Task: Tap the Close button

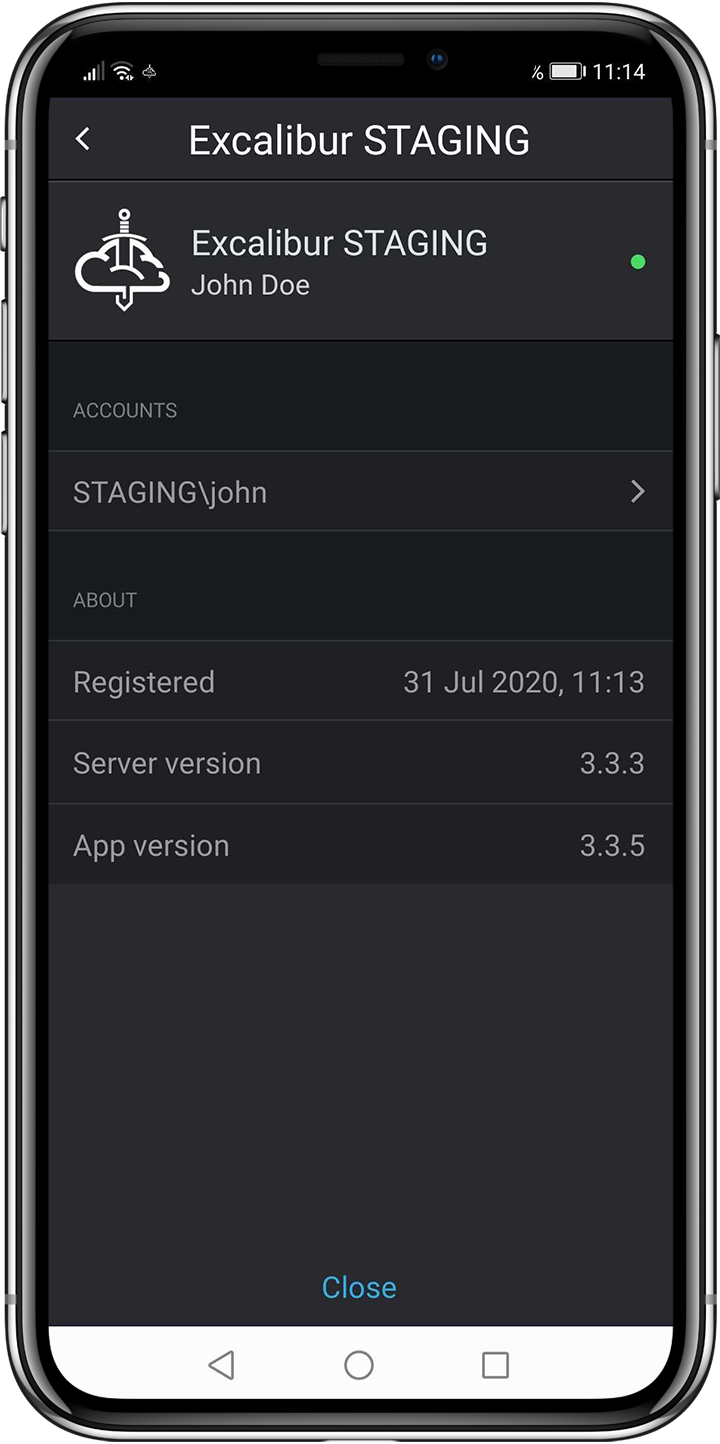Action: [x=359, y=1287]
